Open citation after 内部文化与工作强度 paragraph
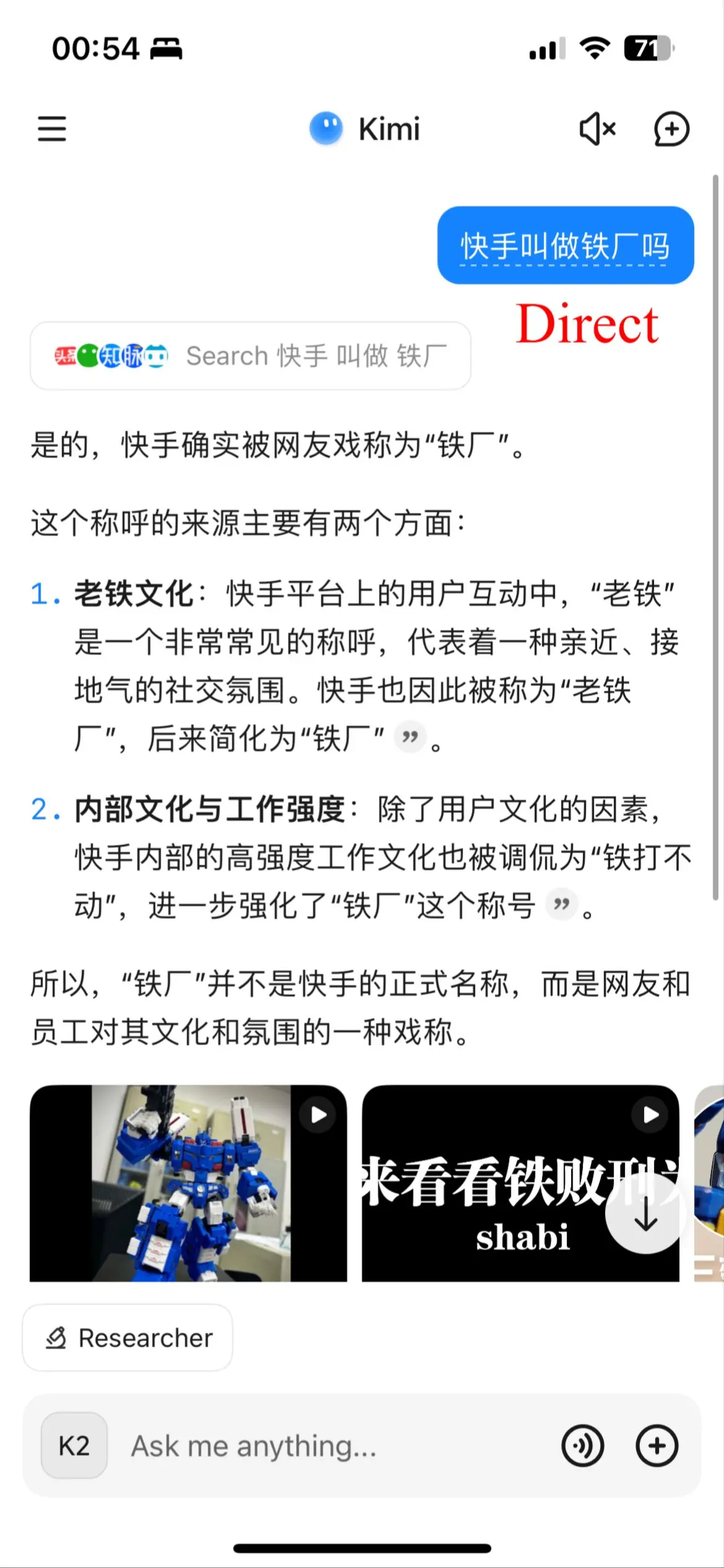Image resolution: width=724 pixels, height=1568 pixels. tap(561, 905)
